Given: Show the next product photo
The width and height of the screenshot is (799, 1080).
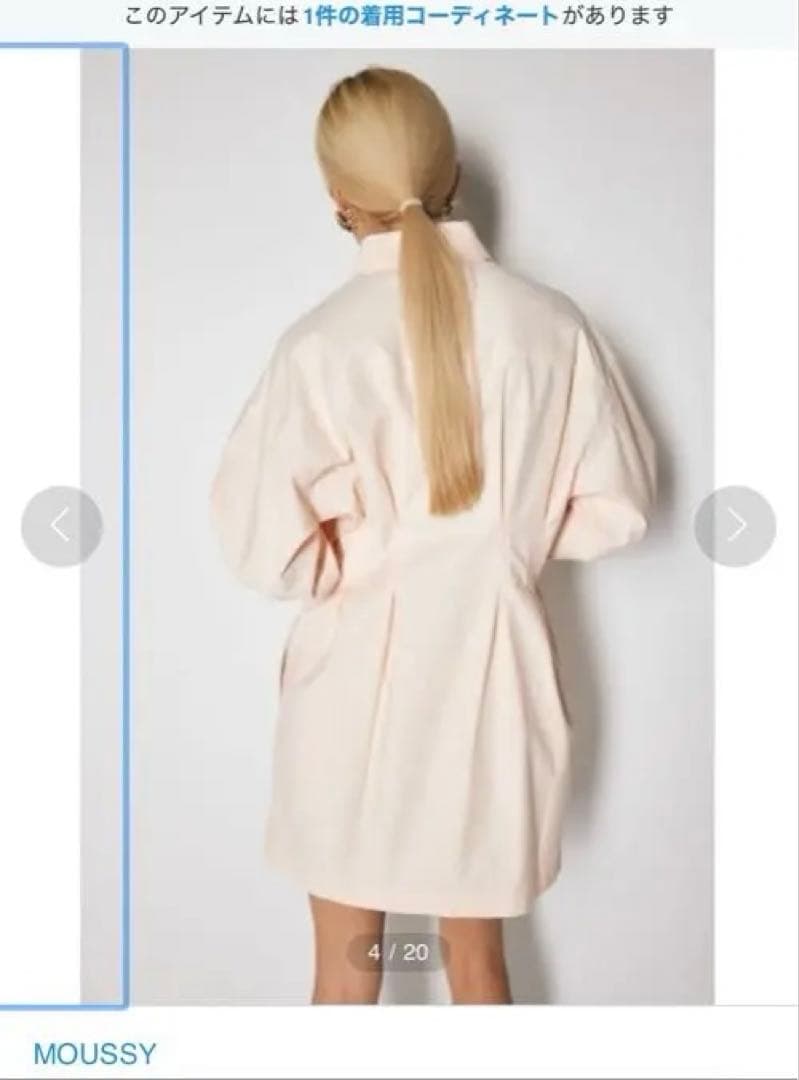Looking at the screenshot, I should [x=735, y=526].
